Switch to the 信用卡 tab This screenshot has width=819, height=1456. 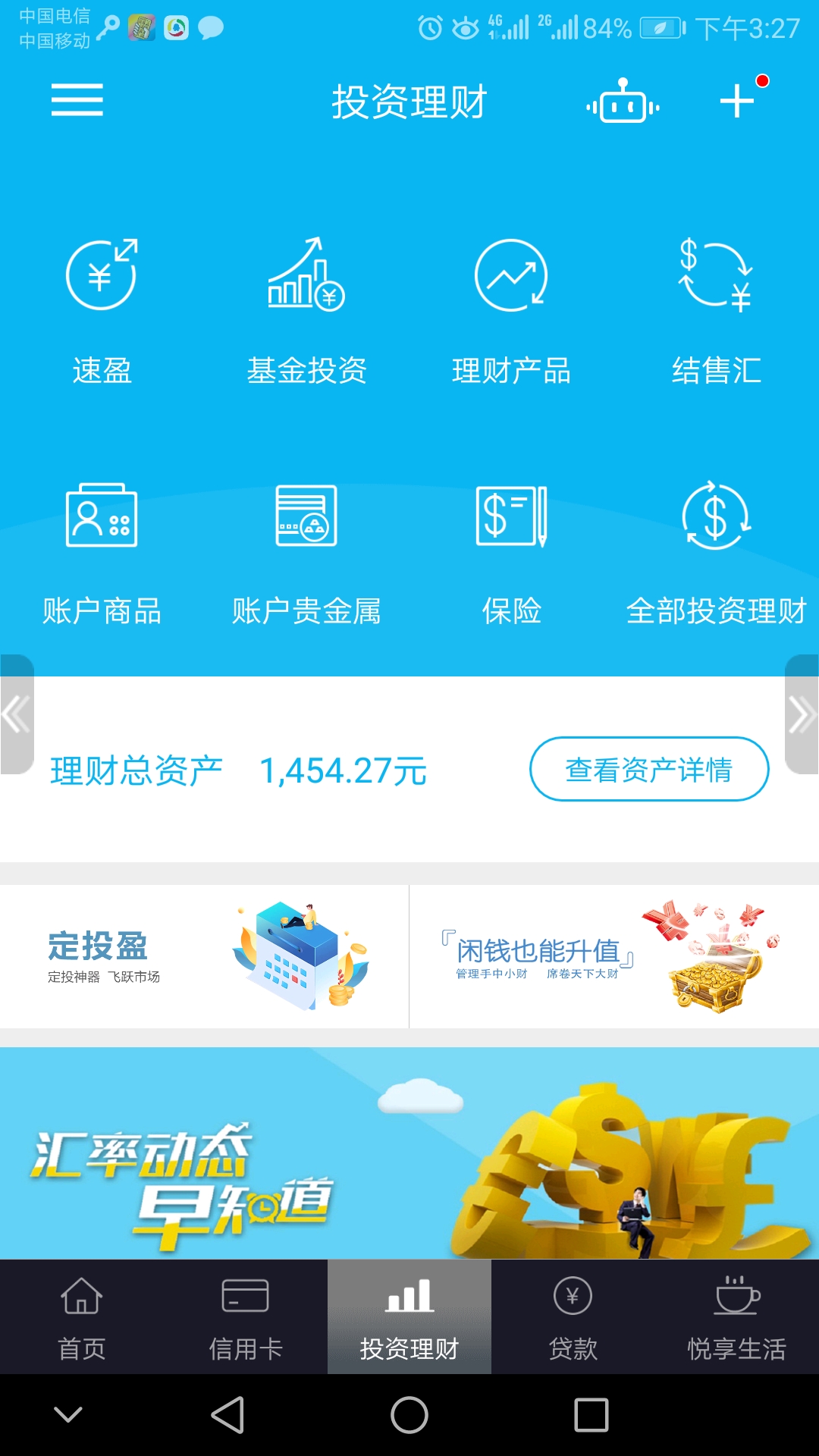[246, 1317]
